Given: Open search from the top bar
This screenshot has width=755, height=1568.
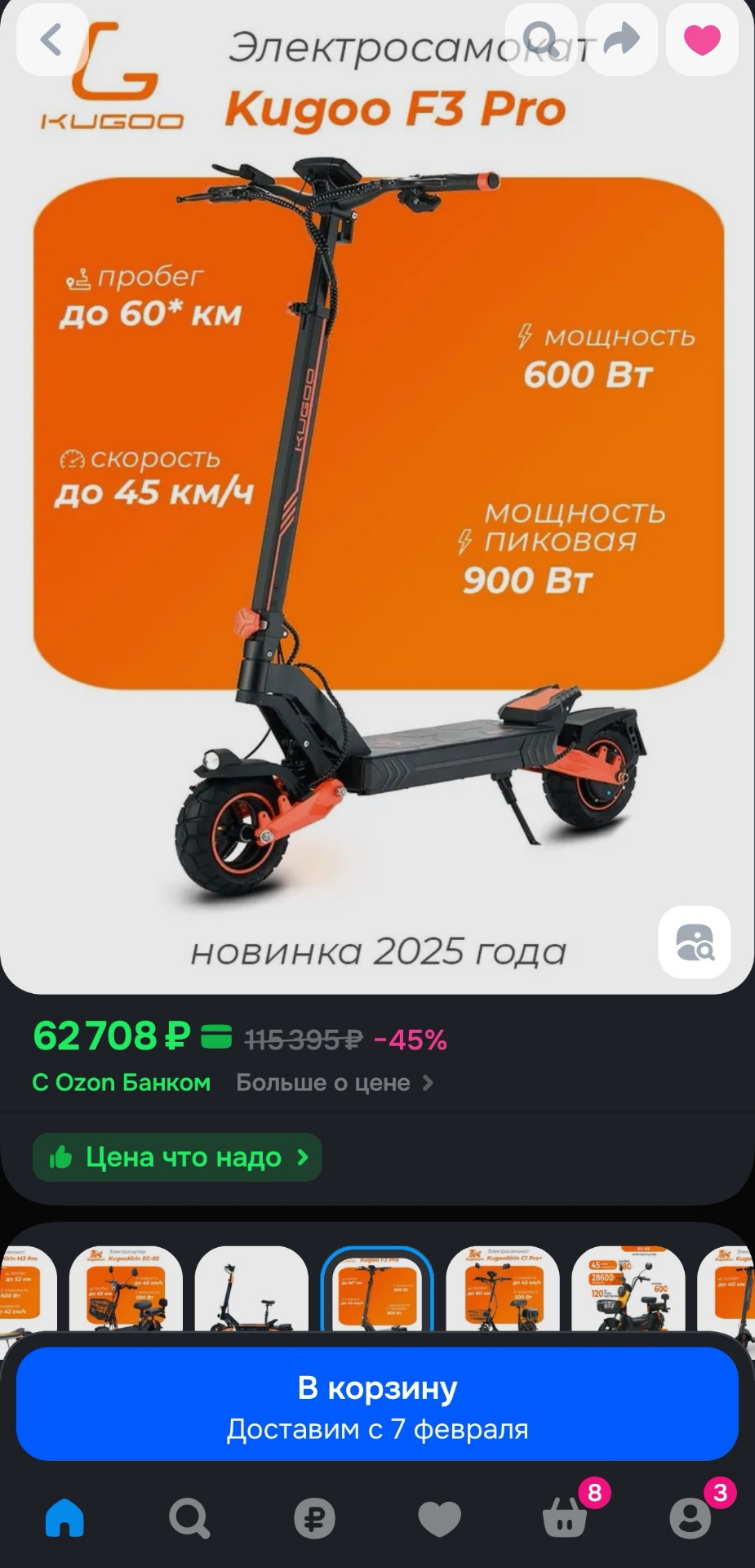Looking at the screenshot, I should pos(540,39).
